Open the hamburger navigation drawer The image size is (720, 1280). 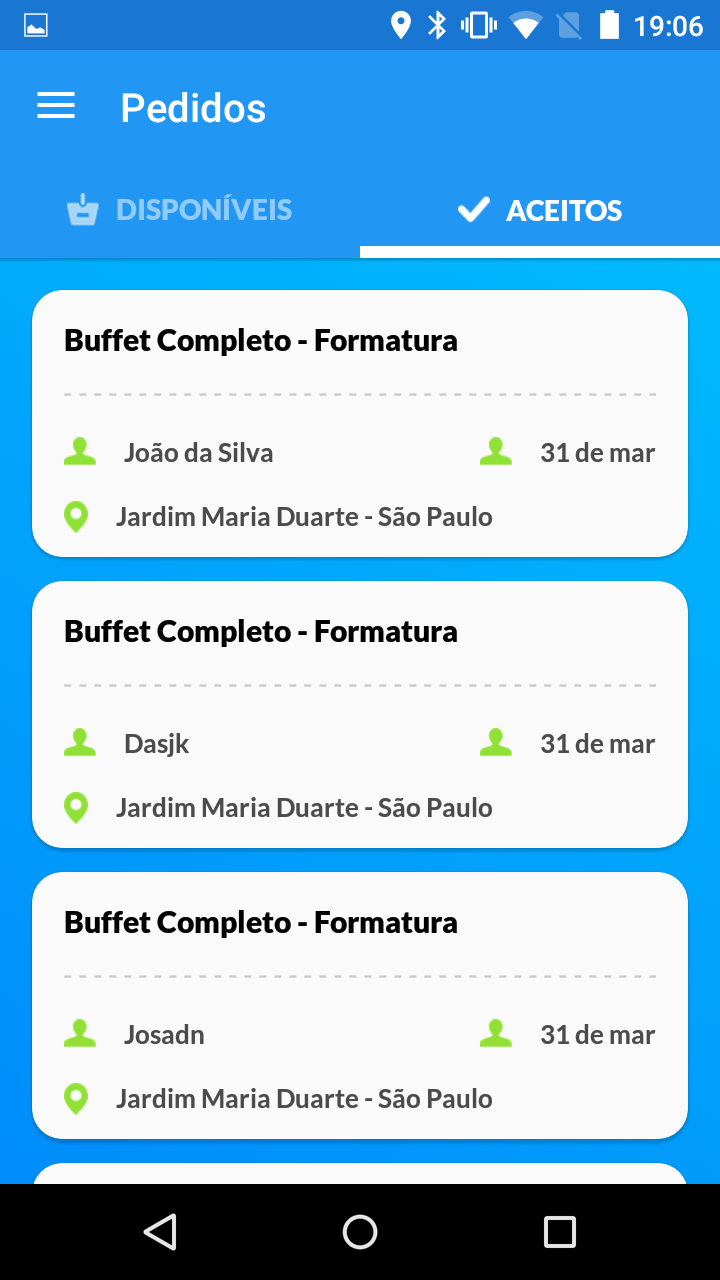[56, 107]
